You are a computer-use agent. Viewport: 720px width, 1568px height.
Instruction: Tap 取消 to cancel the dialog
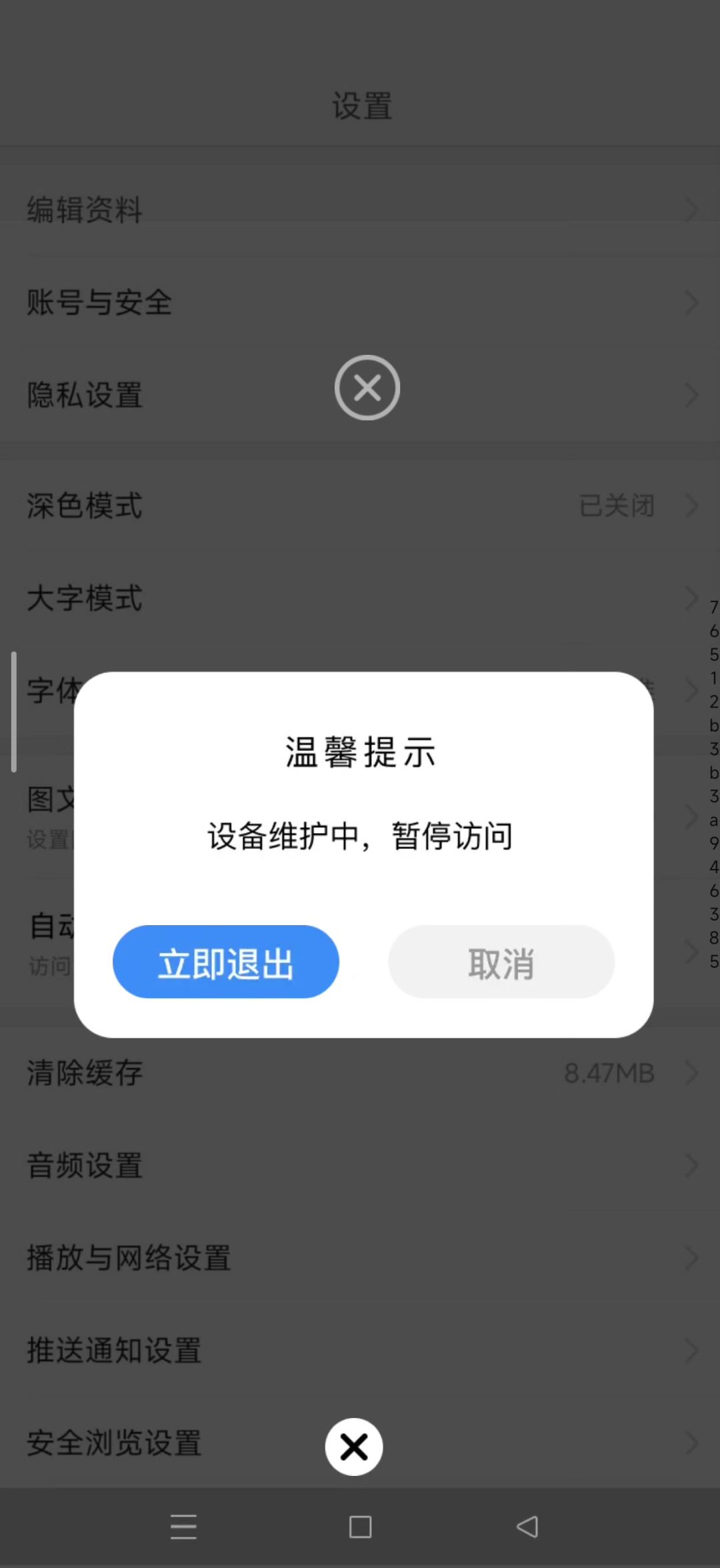(x=501, y=962)
